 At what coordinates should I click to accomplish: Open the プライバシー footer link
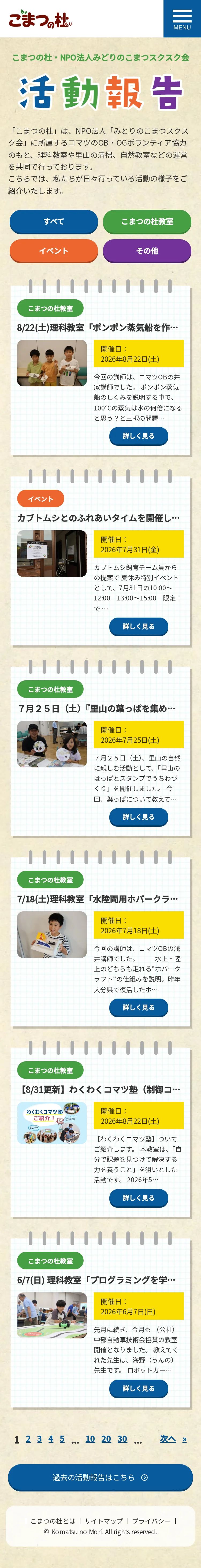click(151, 1521)
